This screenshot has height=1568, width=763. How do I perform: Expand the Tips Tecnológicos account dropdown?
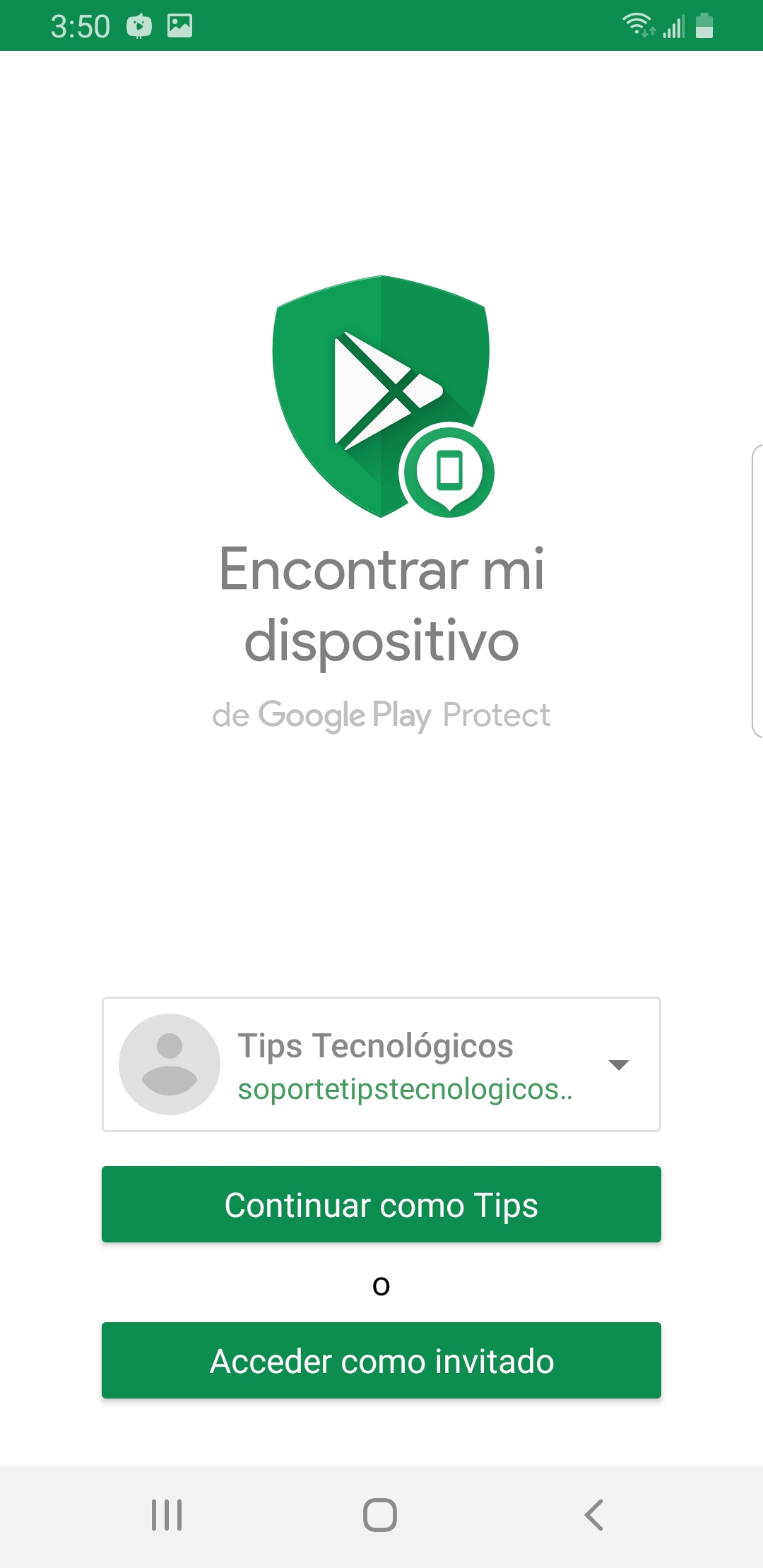point(618,1064)
